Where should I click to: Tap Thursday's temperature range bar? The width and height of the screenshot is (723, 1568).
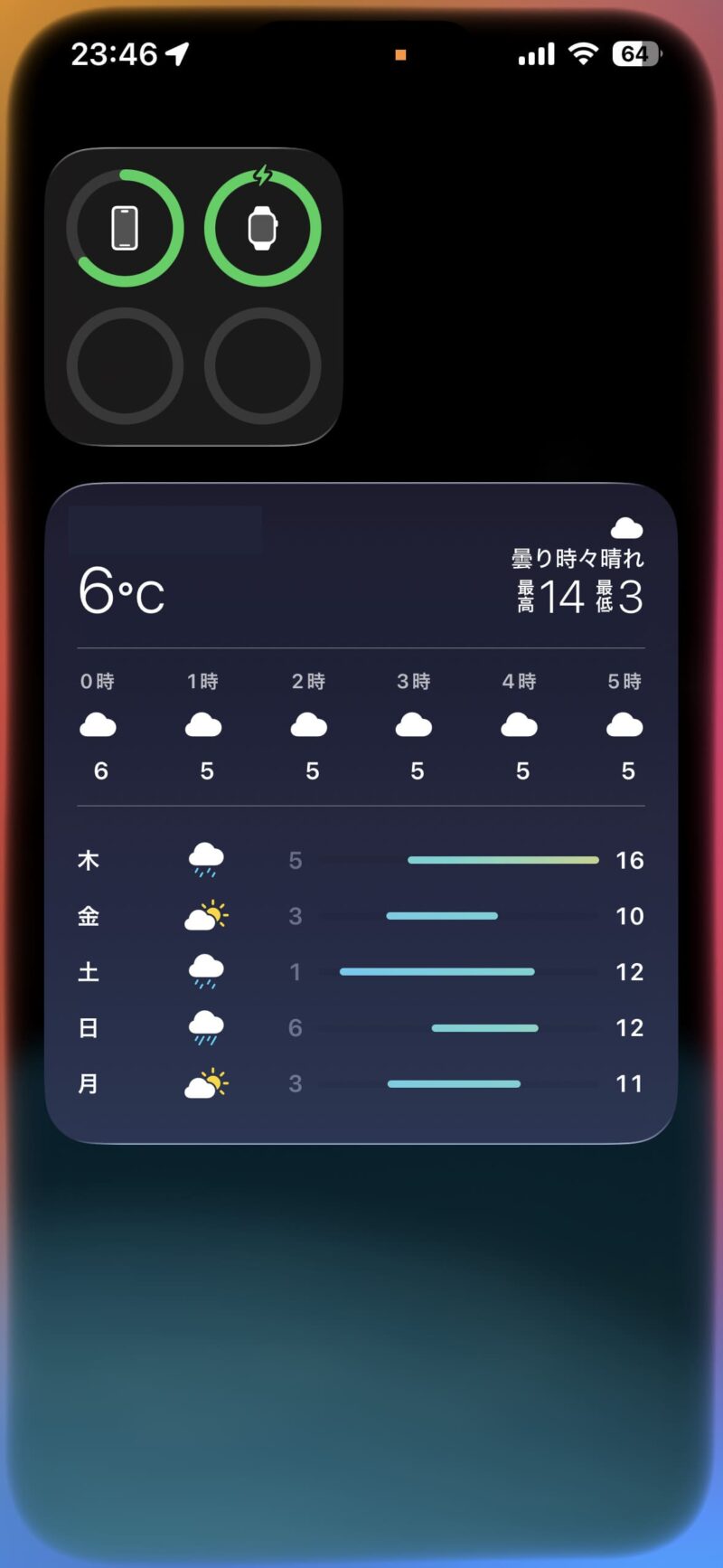pyautogui.click(x=503, y=860)
